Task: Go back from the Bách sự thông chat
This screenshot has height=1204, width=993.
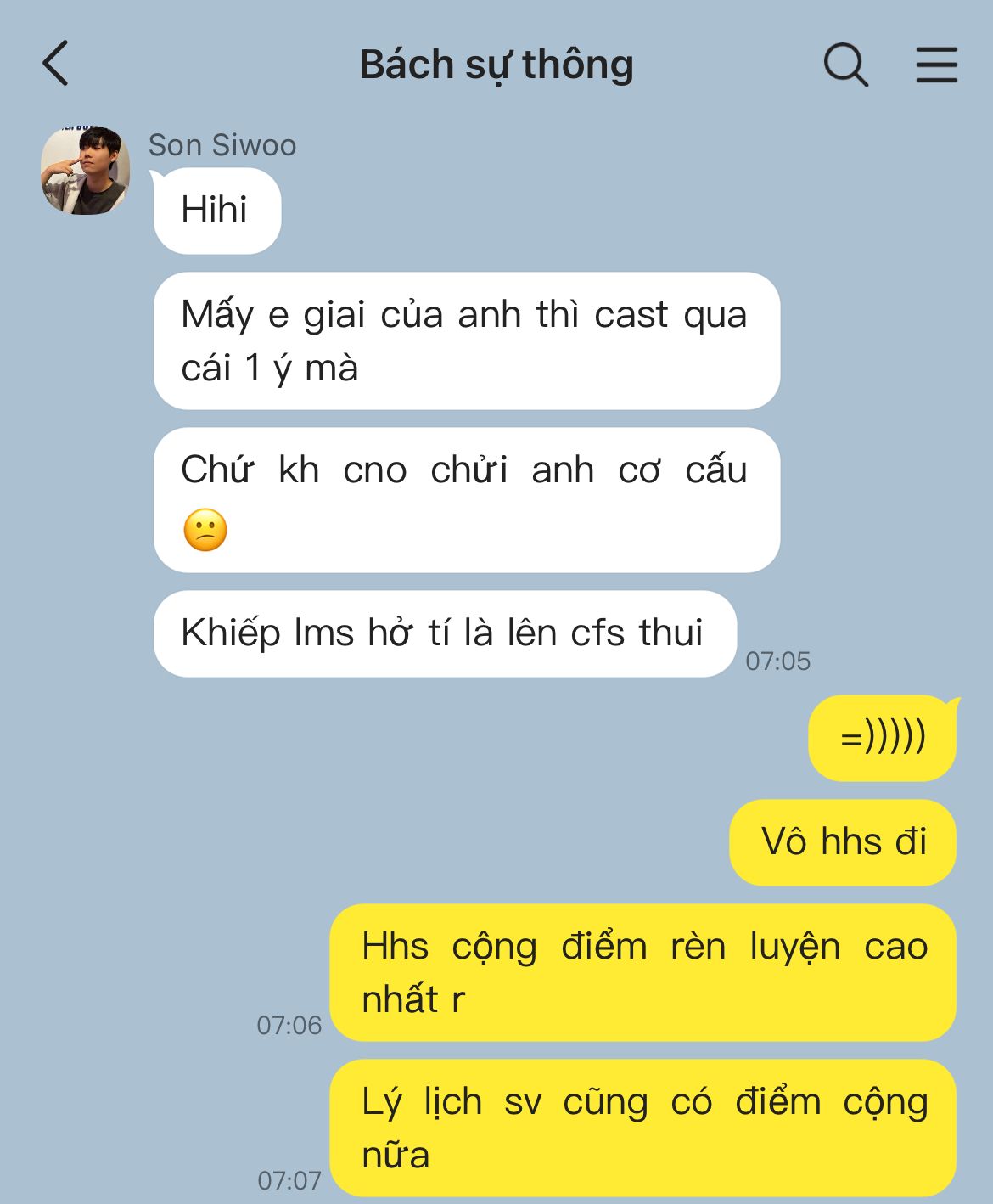Action: [x=56, y=65]
